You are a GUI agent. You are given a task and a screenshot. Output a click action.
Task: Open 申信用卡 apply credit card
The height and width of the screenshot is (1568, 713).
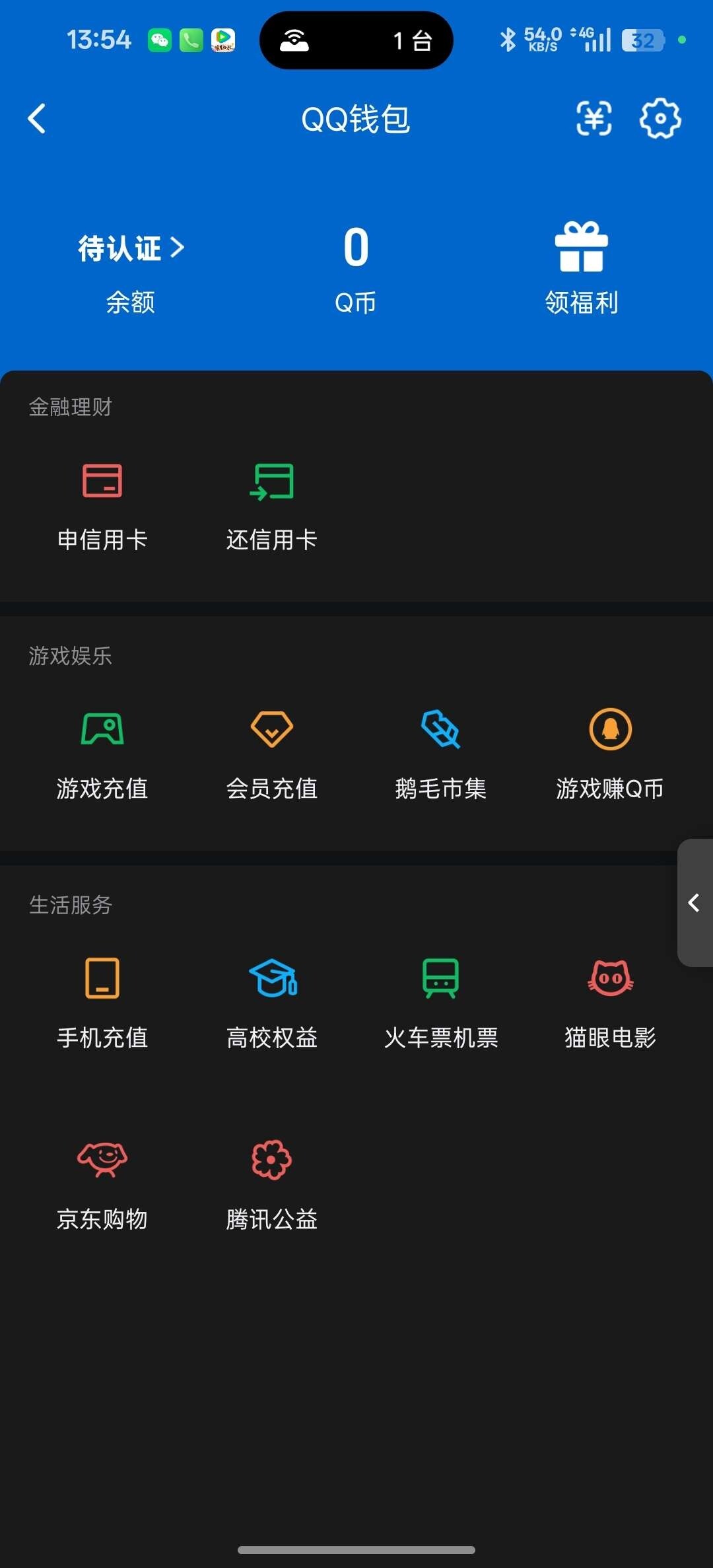pyautogui.click(x=104, y=505)
